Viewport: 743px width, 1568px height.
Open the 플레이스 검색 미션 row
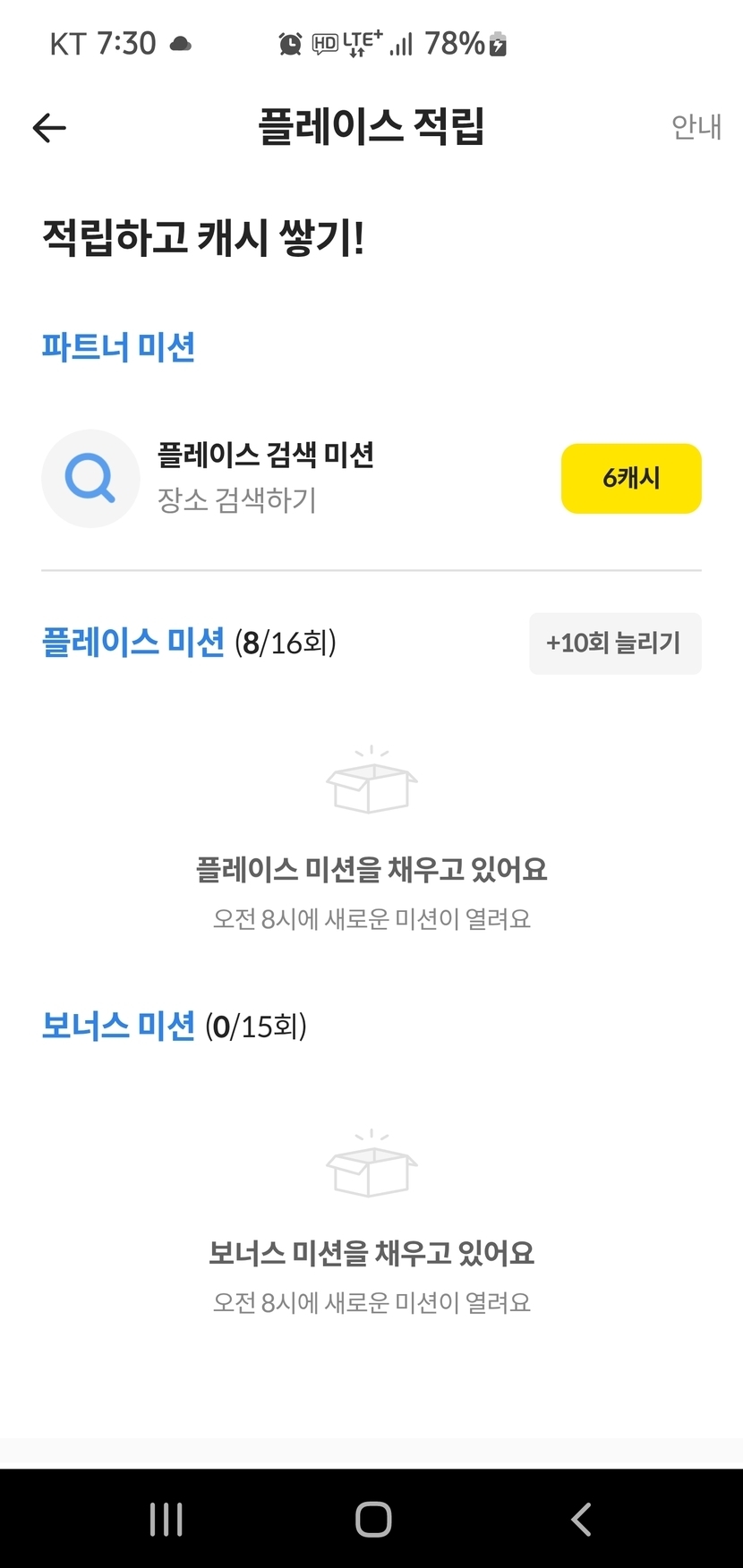point(266,478)
